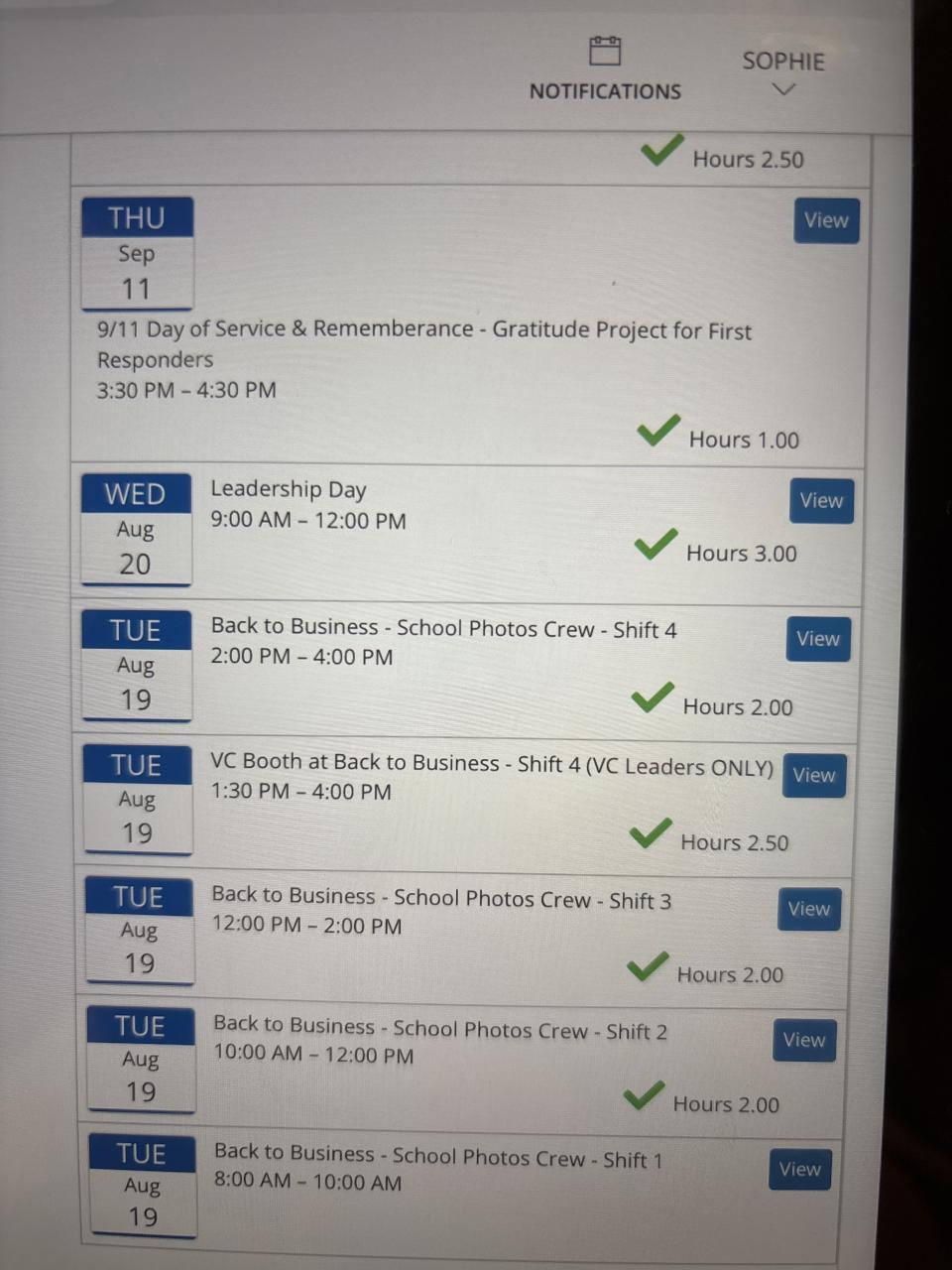Open Notifications from the top bar
Viewport: 952px width, 1270px height.
tap(605, 69)
